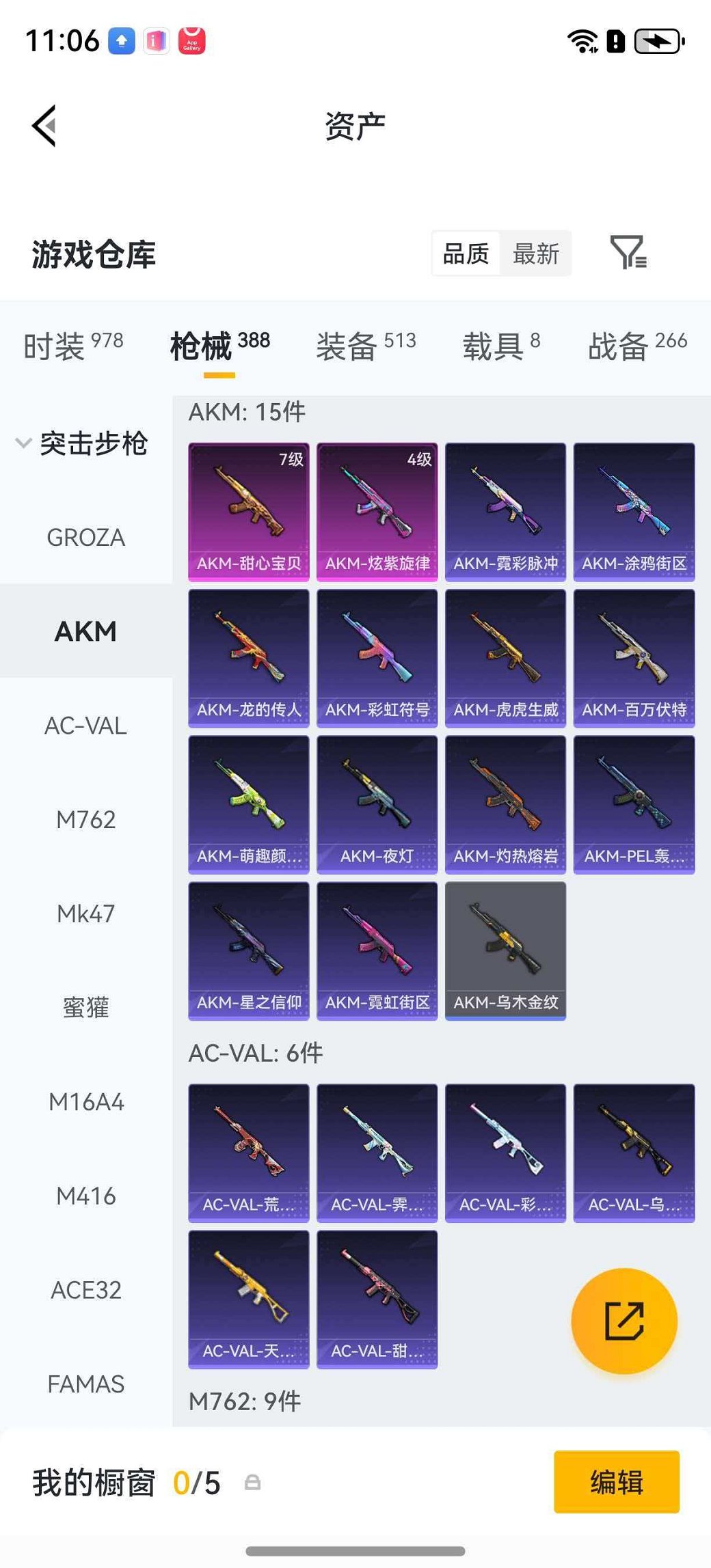Switch sorting to 最新
Screen dimensions: 711x1568
(x=536, y=253)
